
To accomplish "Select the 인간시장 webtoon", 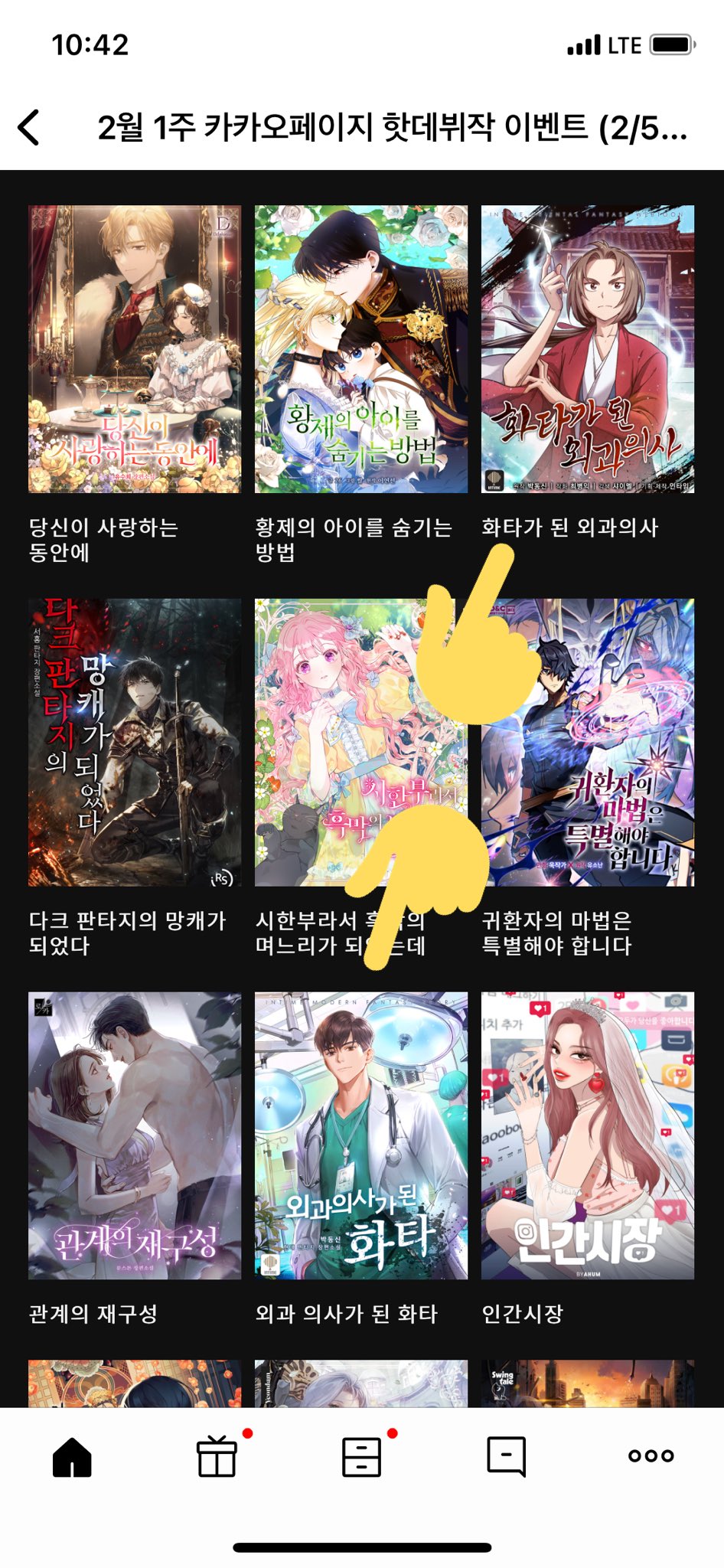I will point(587,1135).
